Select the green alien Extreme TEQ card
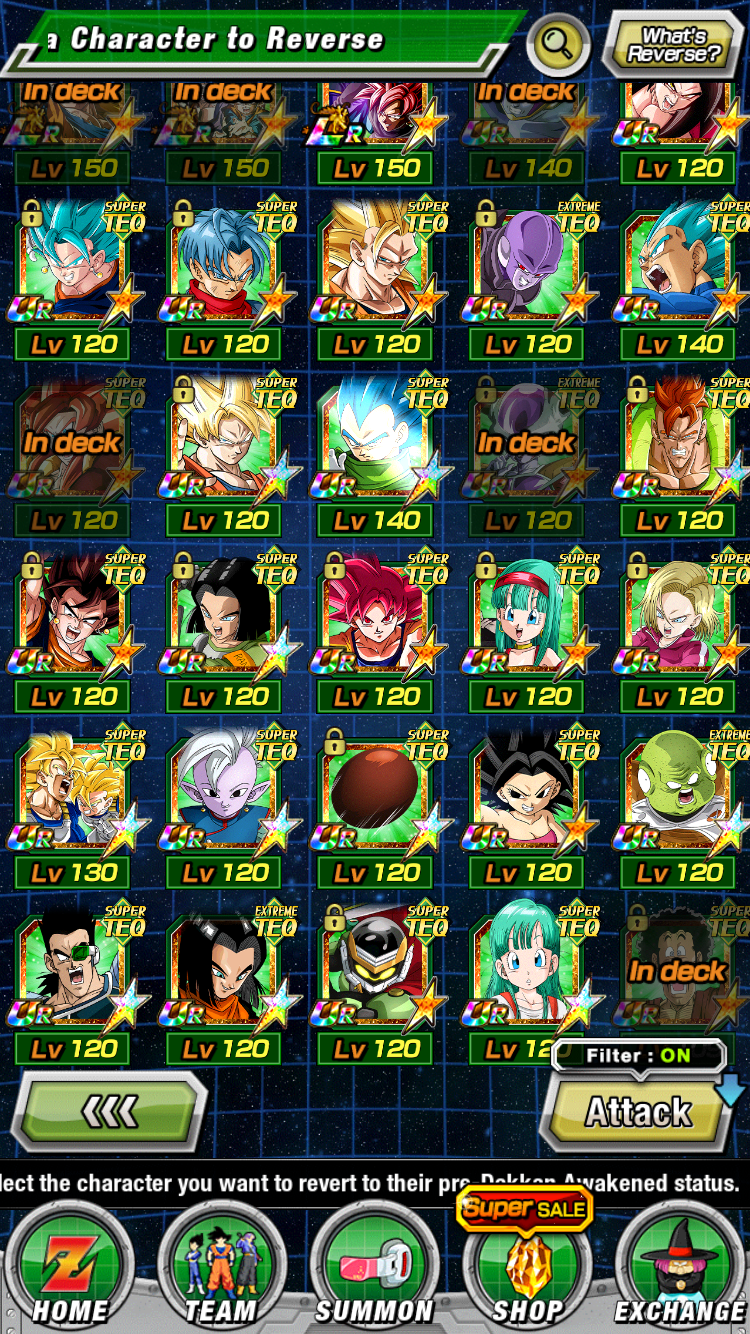This screenshot has height=1334, width=750. click(x=679, y=800)
